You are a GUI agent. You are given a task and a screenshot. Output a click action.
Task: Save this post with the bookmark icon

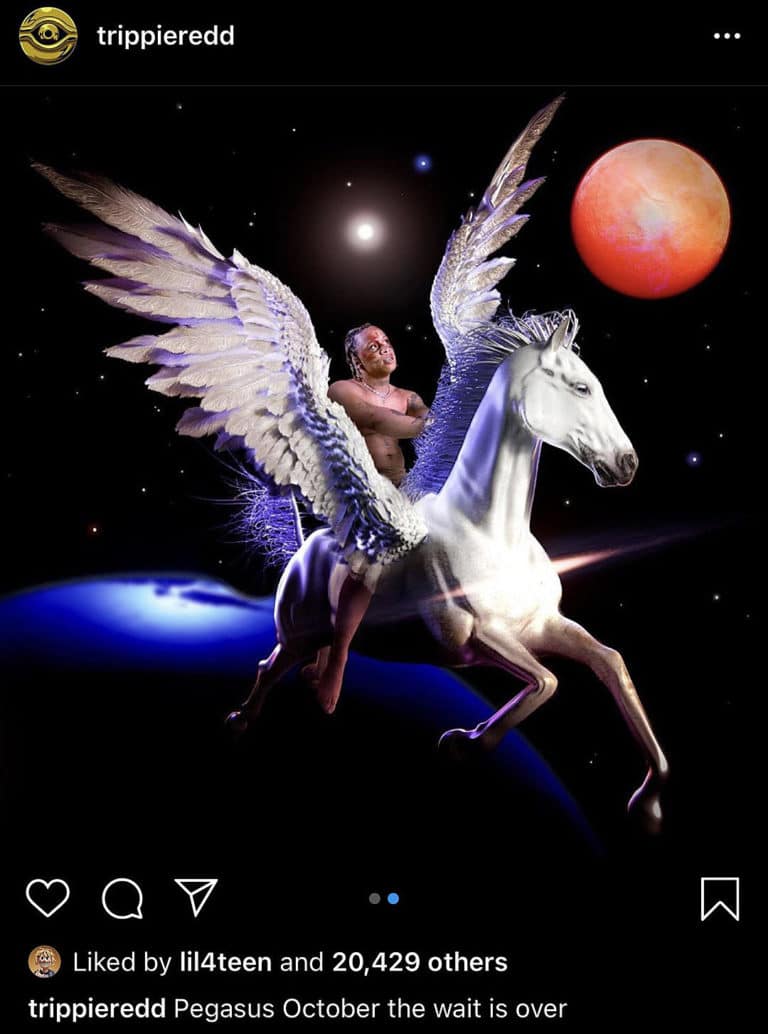click(x=720, y=898)
